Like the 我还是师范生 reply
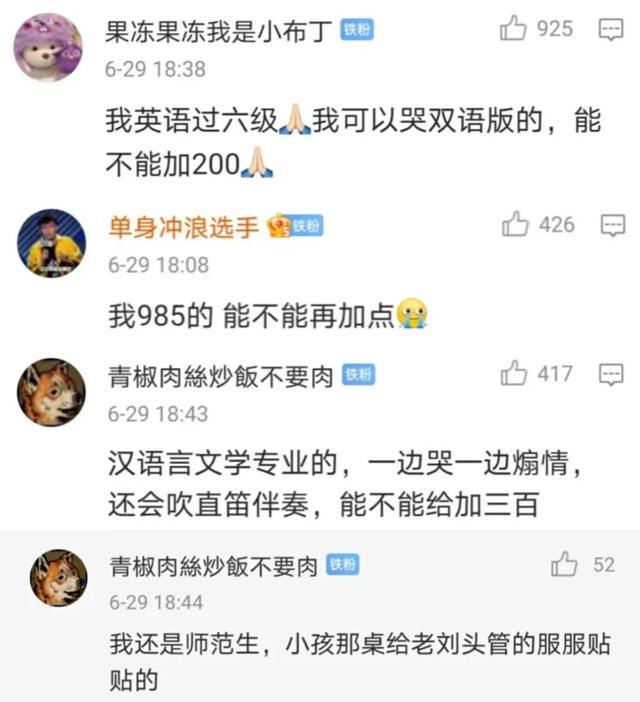Viewport: 640px width, 702px height. 564,565
